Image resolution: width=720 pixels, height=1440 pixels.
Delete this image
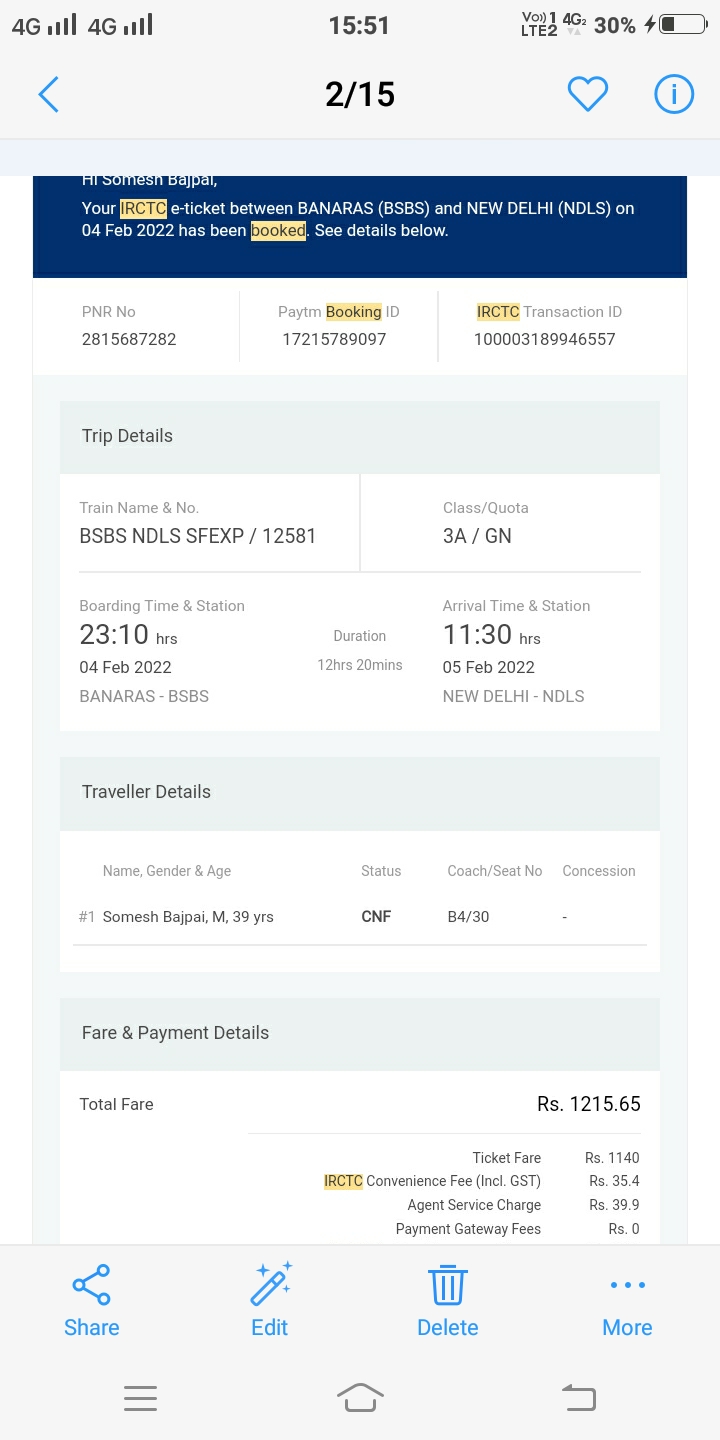point(447,1300)
